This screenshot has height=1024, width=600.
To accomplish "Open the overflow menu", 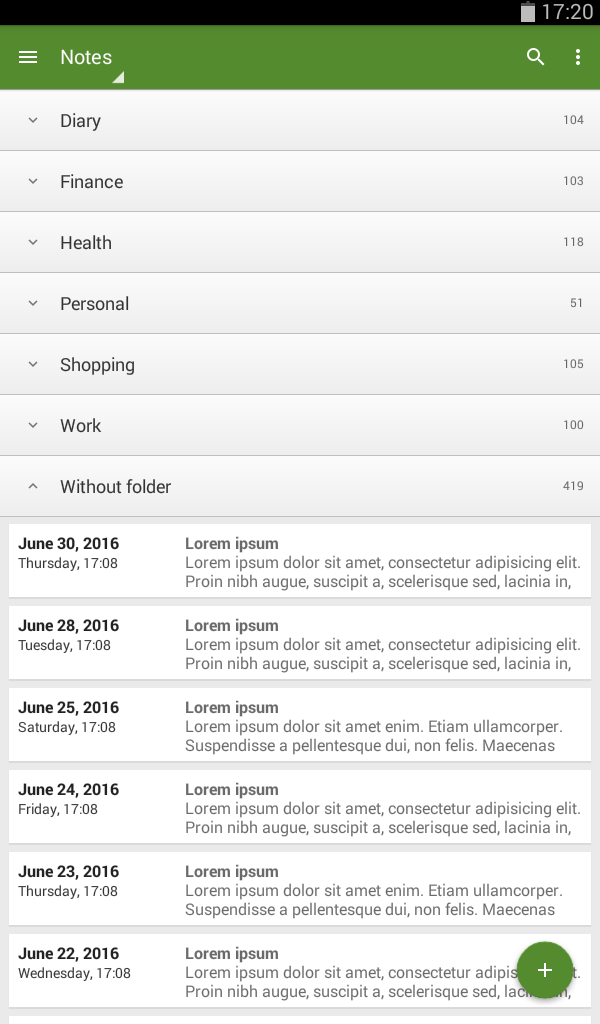I will (578, 57).
